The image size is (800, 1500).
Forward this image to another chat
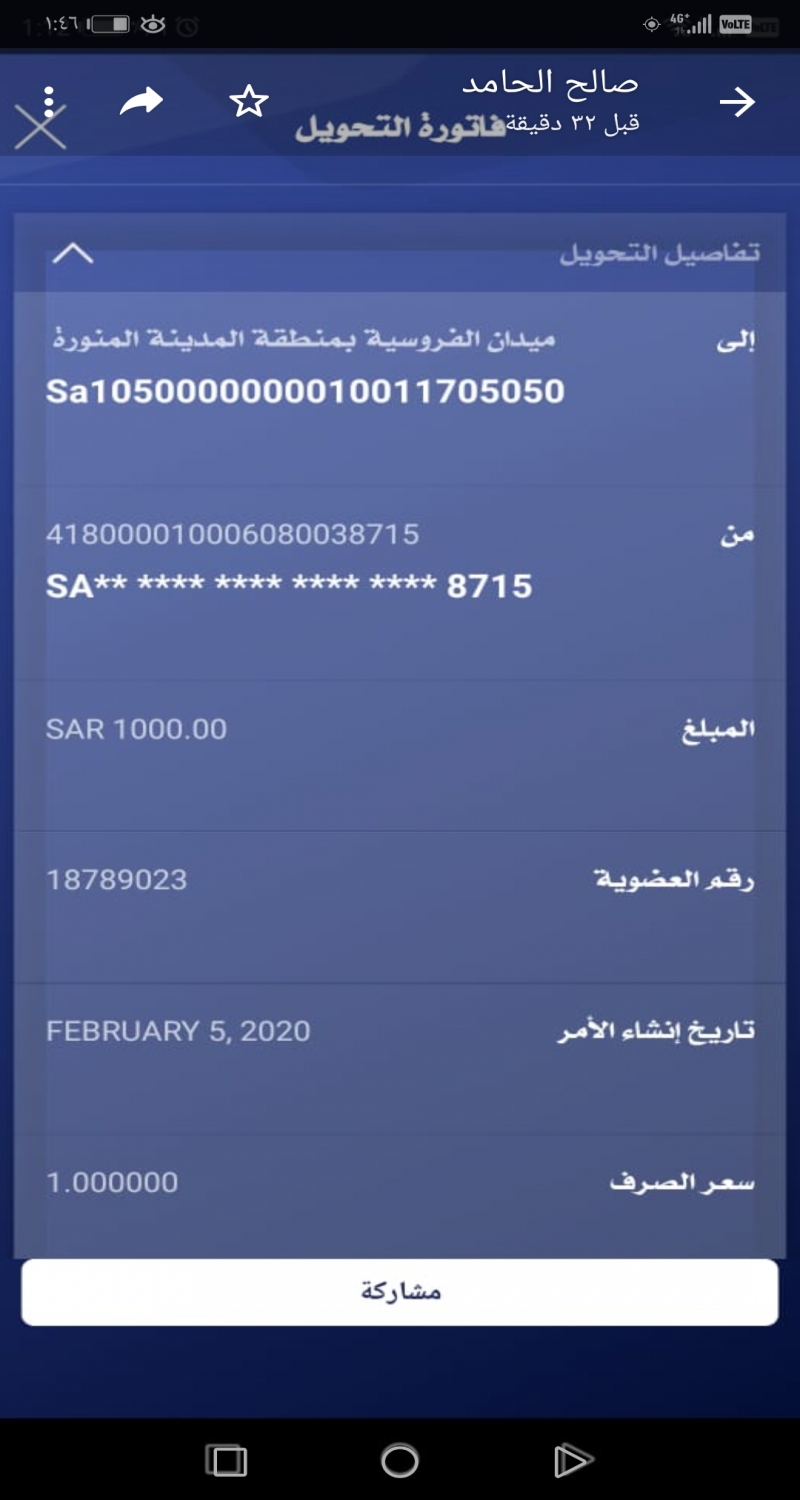coord(141,101)
